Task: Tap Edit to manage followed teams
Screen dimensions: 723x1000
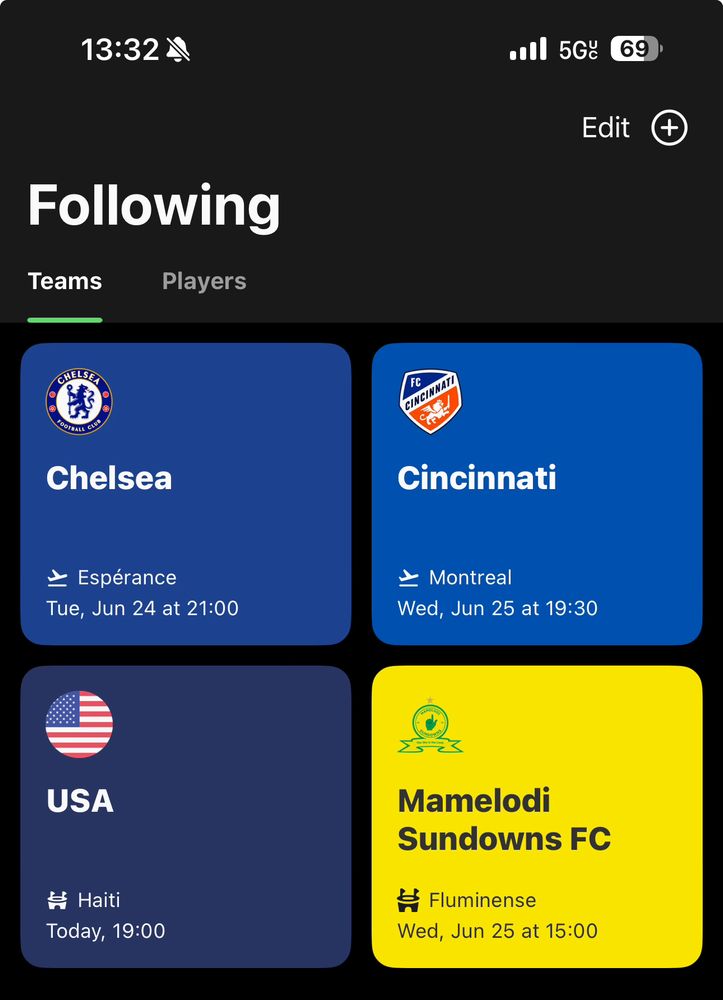Action: (x=606, y=128)
